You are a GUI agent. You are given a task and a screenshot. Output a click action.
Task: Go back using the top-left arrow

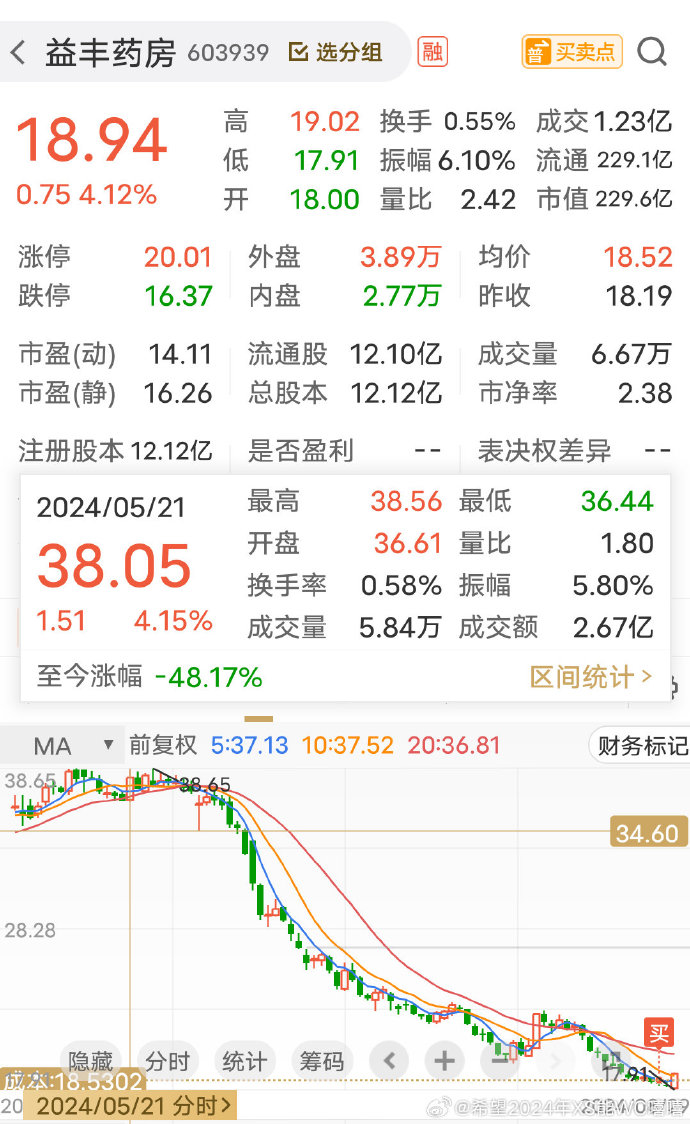tap(19, 52)
